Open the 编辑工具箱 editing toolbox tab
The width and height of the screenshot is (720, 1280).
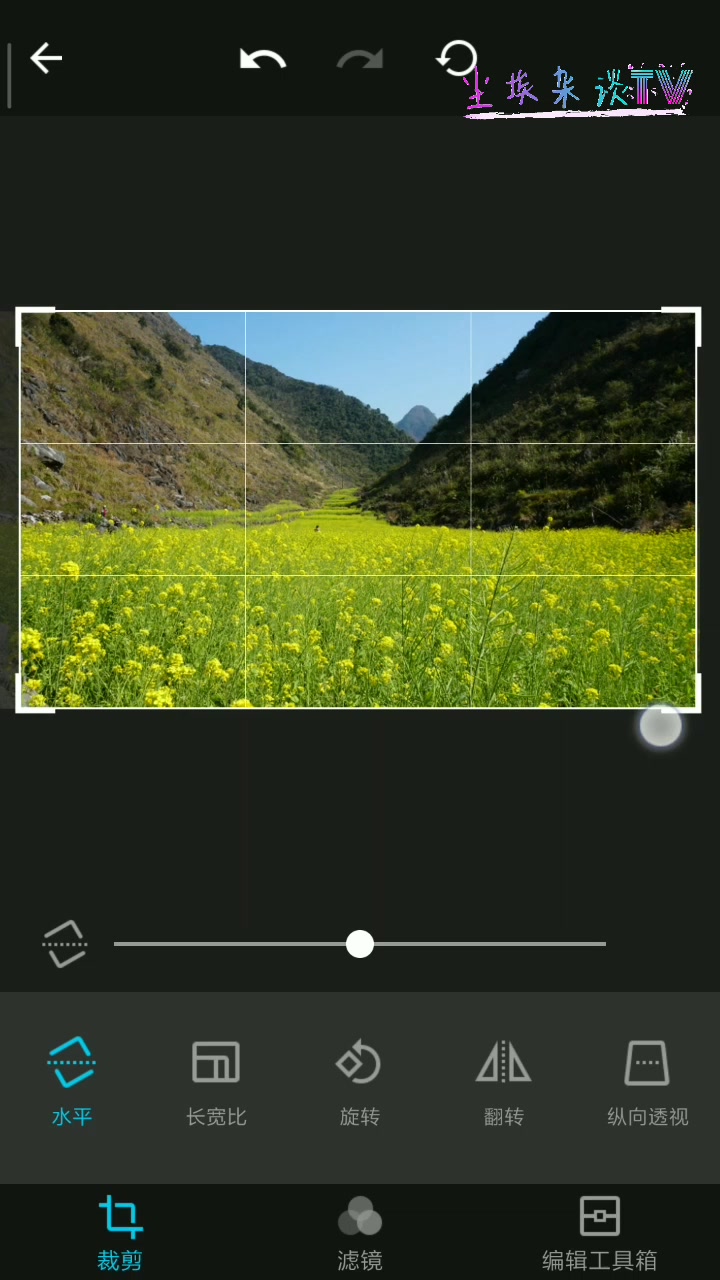click(x=599, y=1232)
